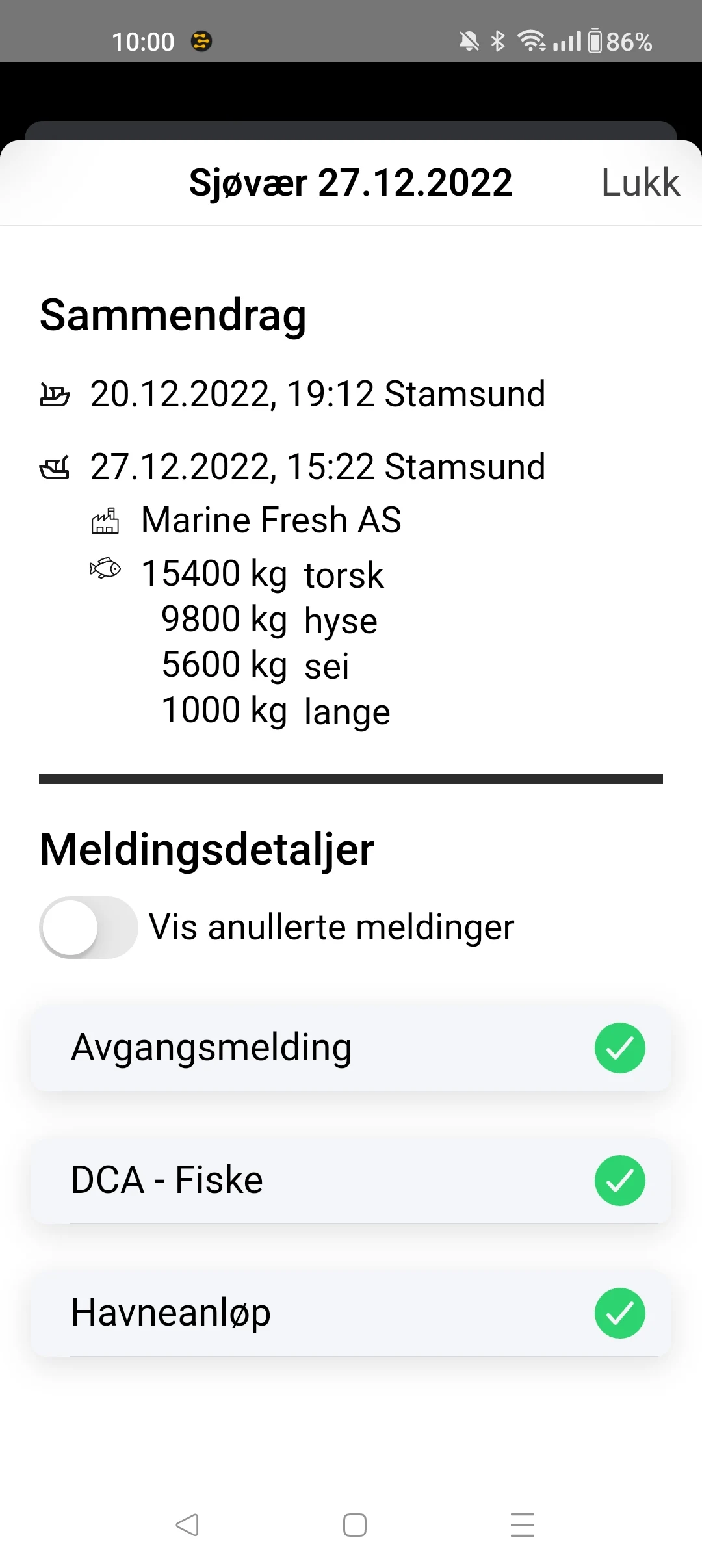Viewport: 702px width, 1568px height.
Task: Open the Havneanløp message
Action: (351, 1313)
